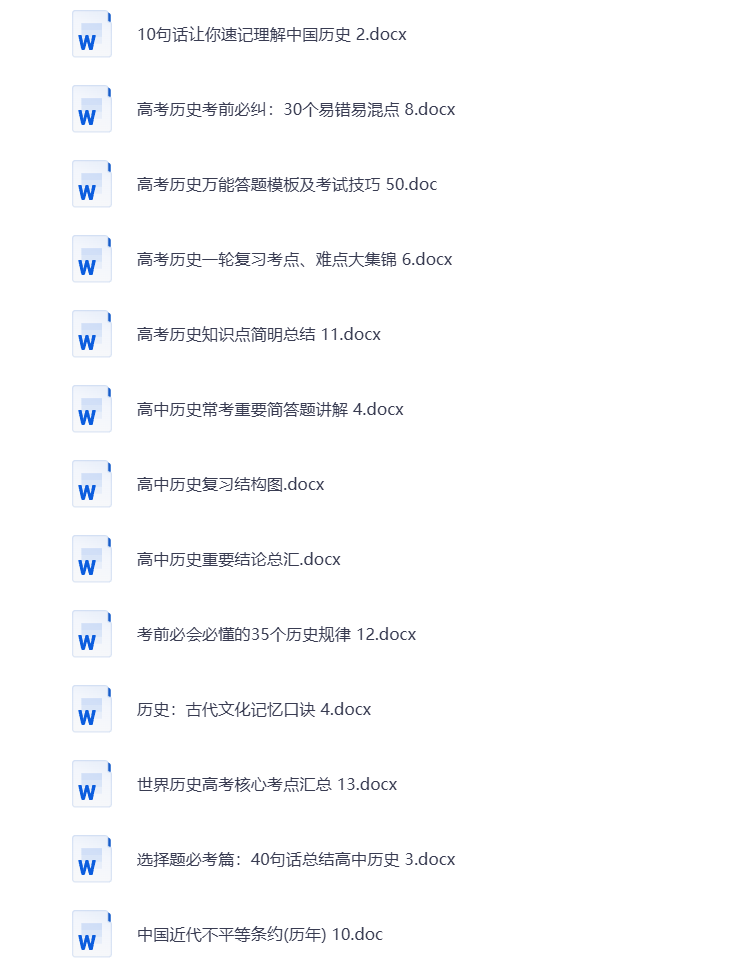Image resolution: width=743 pixels, height=971 pixels.
Task: Select the Word icon for 高考历史万能答题模板及考试技巧 50.doc
Action: tap(91, 183)
